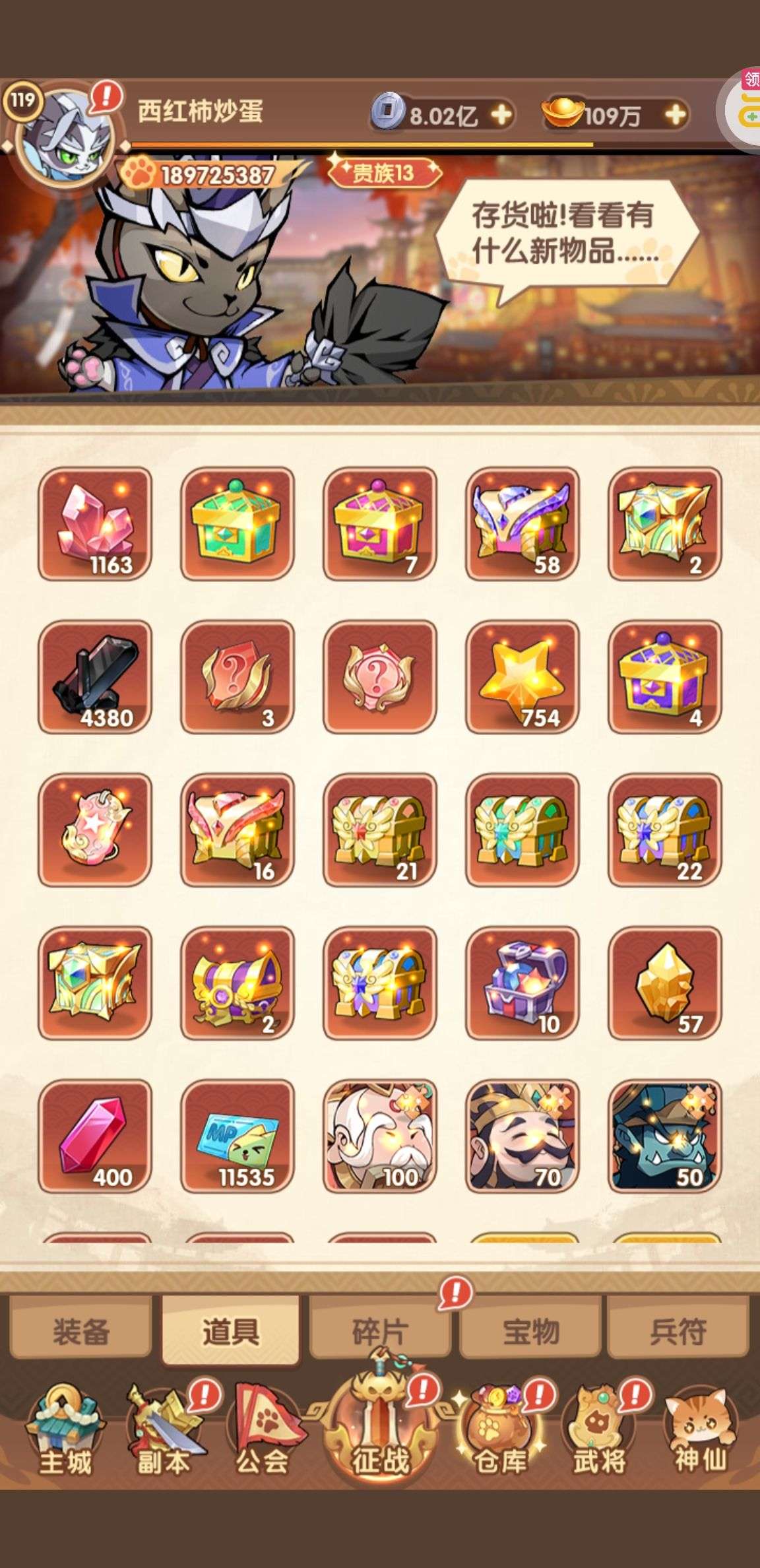Switch to the 宝物 tab
This screenshot has width=760, height=1568.
click(x=530, y=1331)
